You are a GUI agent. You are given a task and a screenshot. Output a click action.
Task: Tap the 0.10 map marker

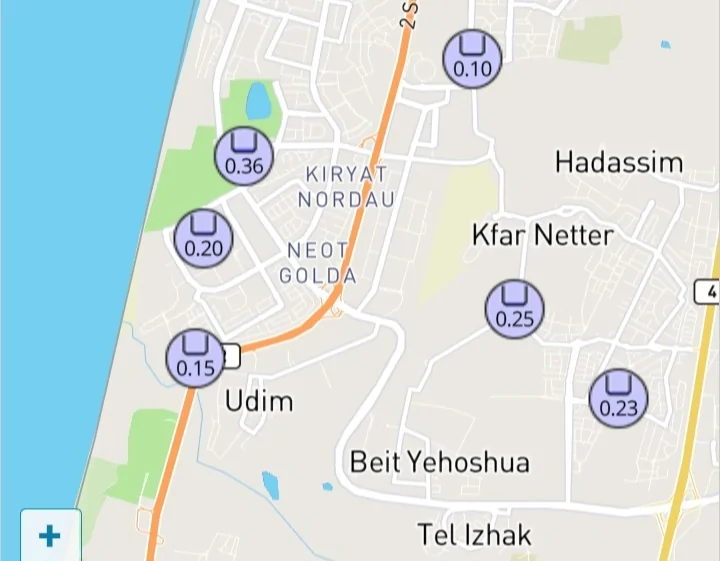click(473, 59)
